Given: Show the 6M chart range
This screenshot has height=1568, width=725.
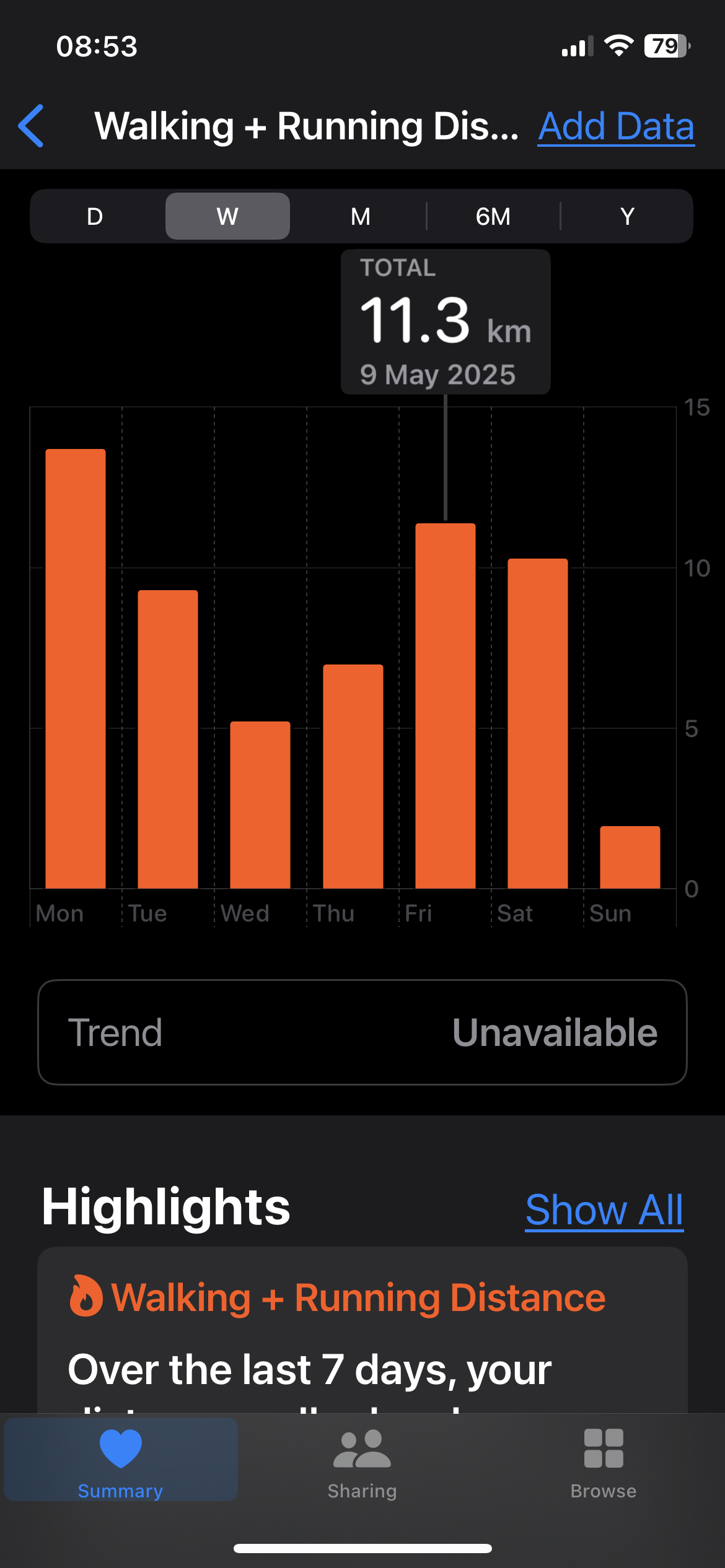Looking at the screenshot, I should pos(493,216).
